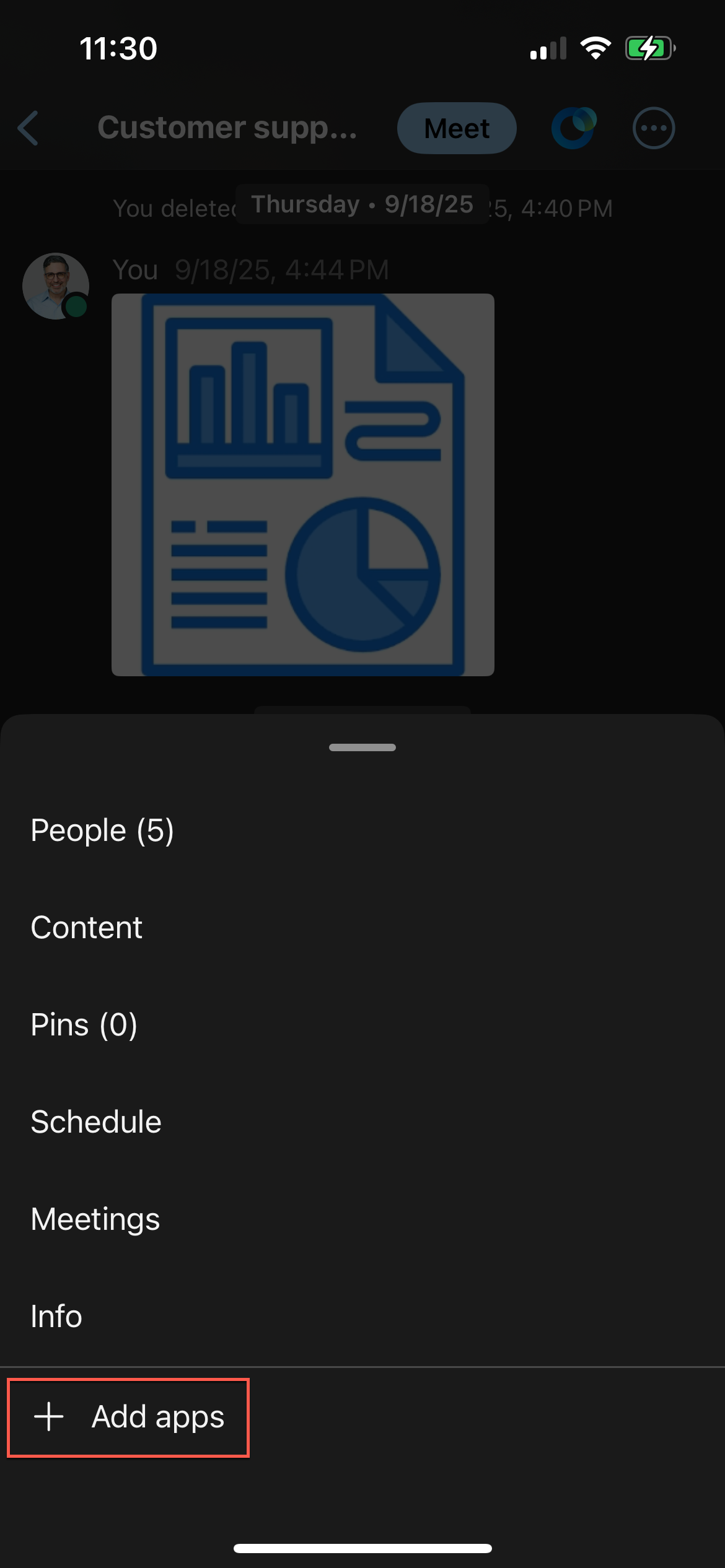The width and height of the screenshot is (725, 1568).
Task: View Meetings for this space
Action: point(95,1219)
